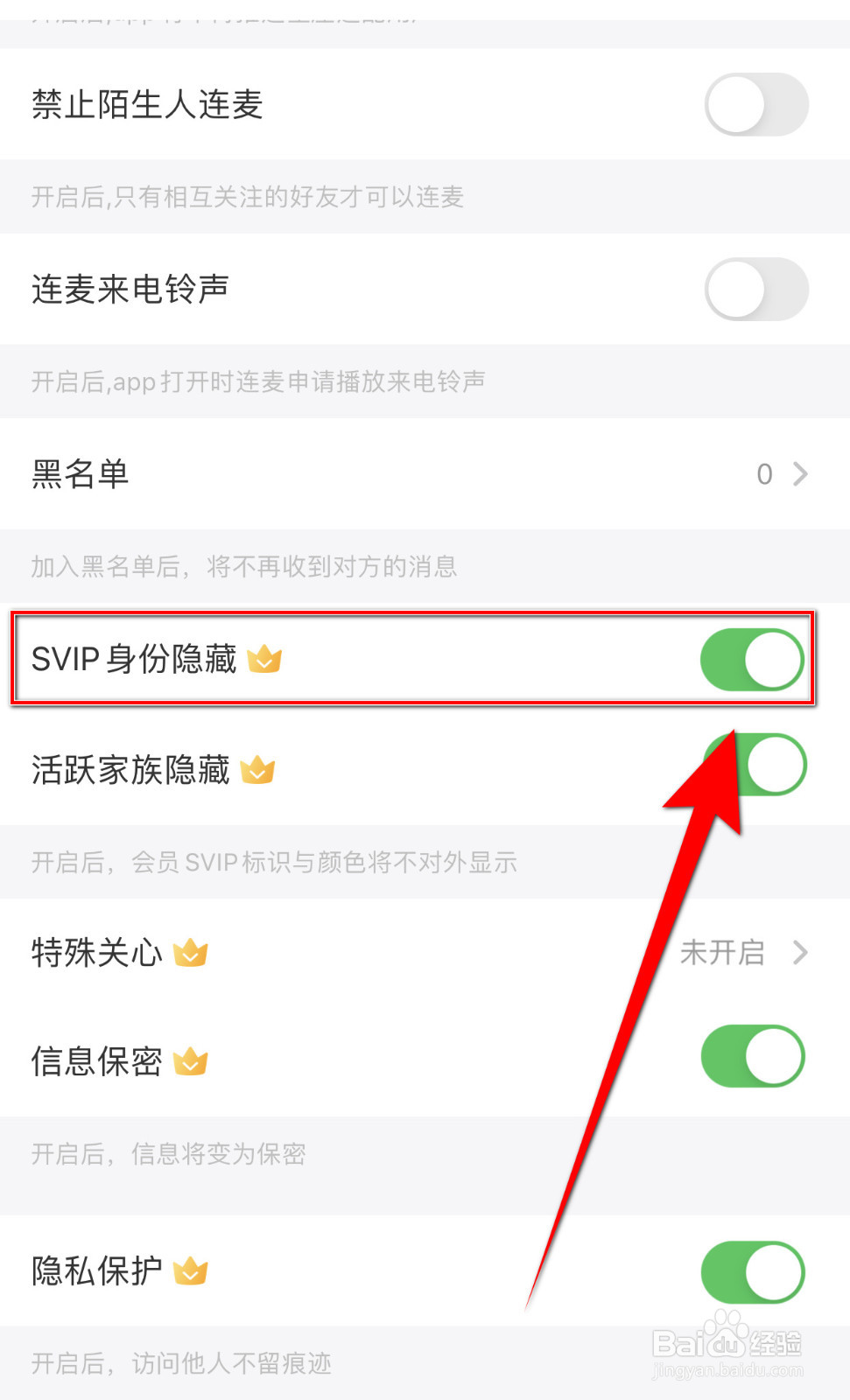This screenshot has height=1400, width=850.
Task: Click the crown icon next to SVIP身份隐藏
Action: [265, 661]
